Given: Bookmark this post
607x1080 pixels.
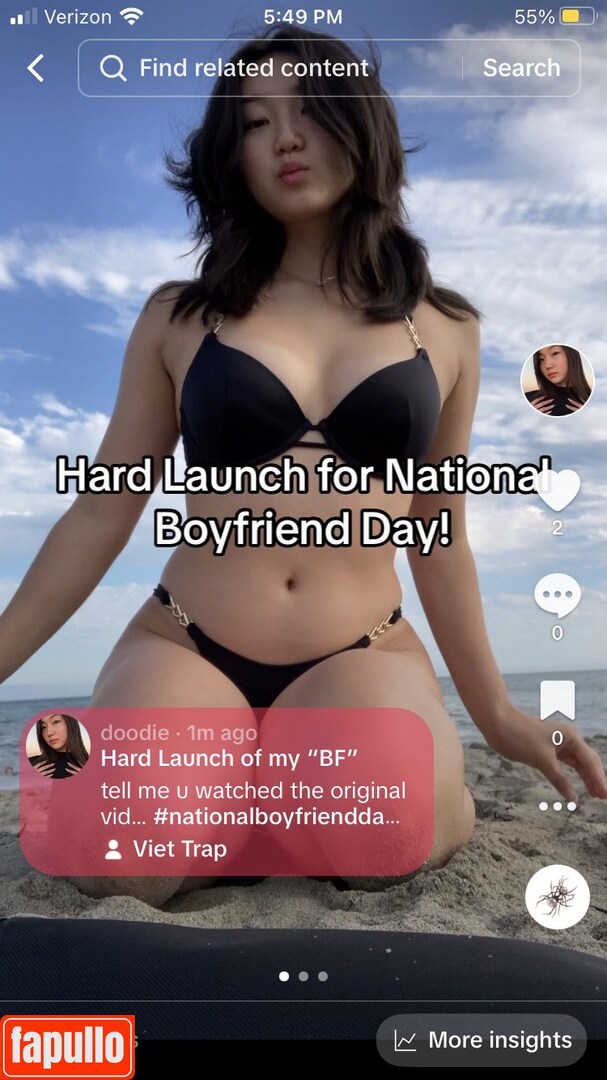Looking at the screenshot, I should click(557, 701).
